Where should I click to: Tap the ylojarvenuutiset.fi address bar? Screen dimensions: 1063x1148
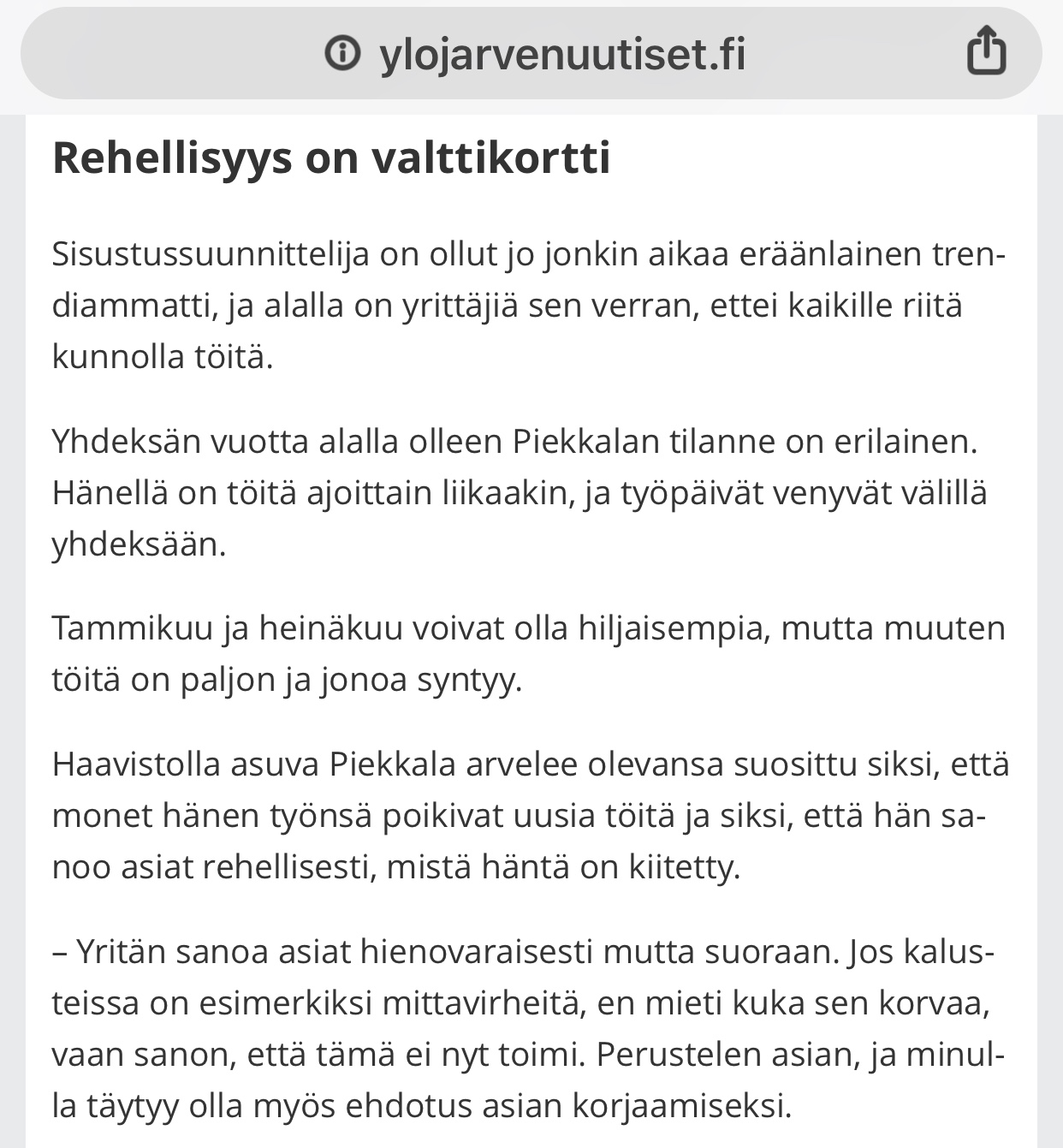[561, 55]
